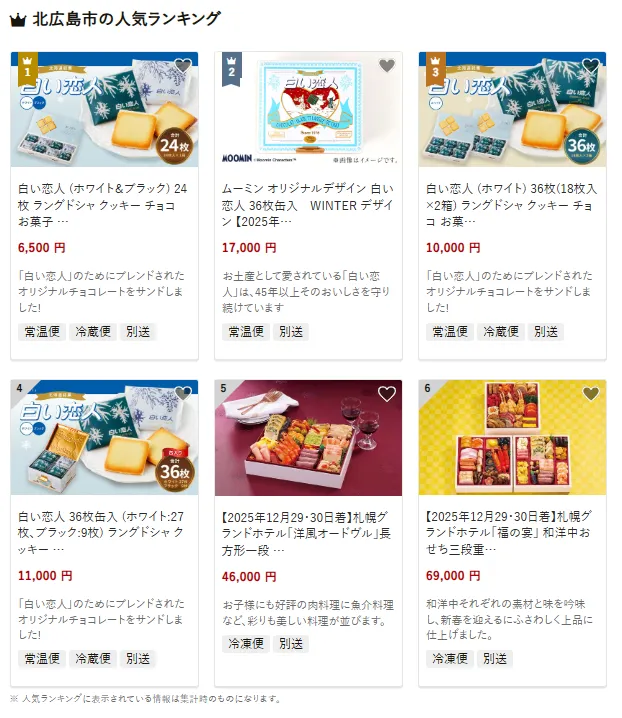Viewport: 622px width, 718px height.
Task: Save the 洋風オードヴル item with heart
Action: (x=387, y=394)
